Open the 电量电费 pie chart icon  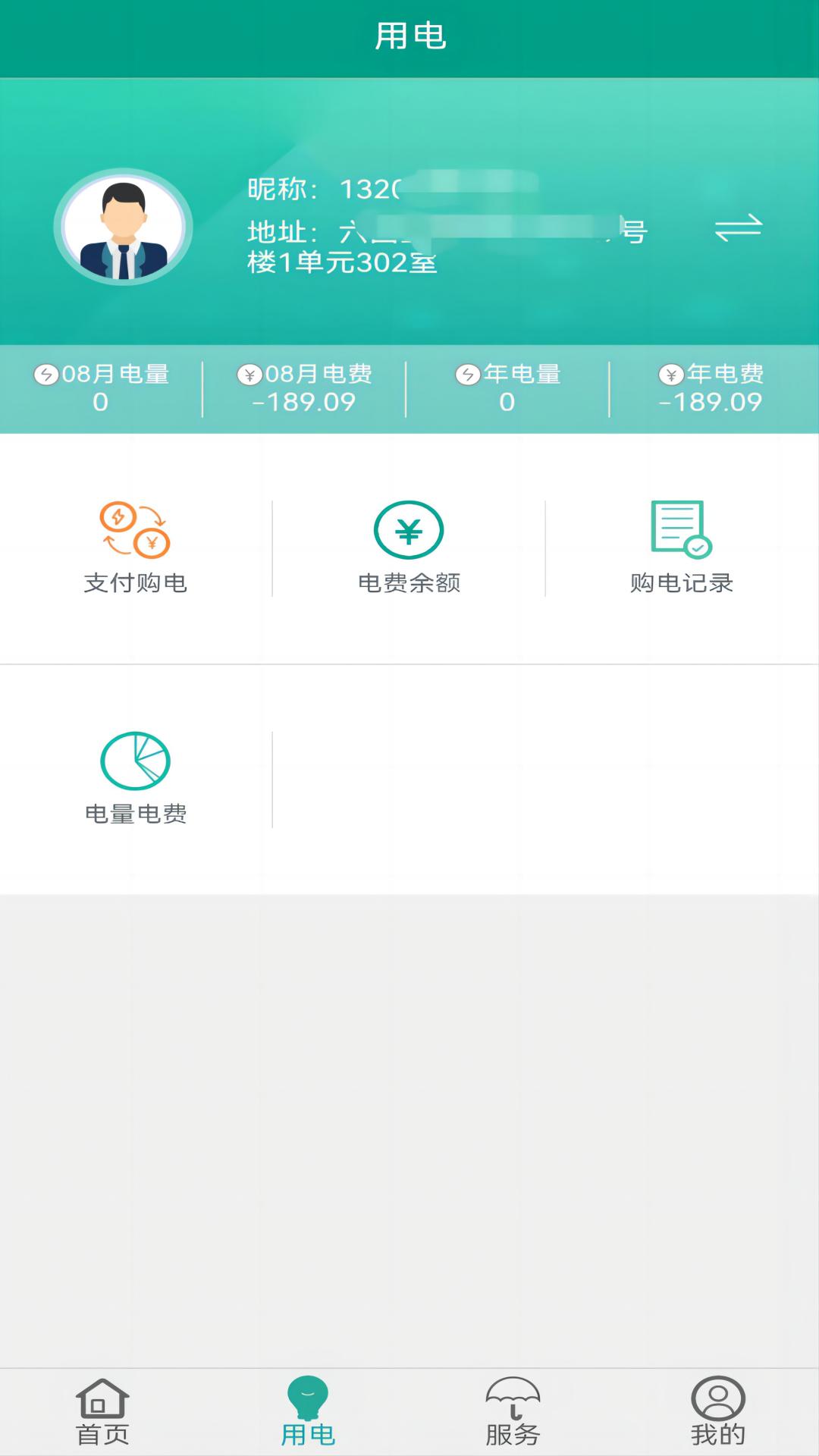point(135,762)
